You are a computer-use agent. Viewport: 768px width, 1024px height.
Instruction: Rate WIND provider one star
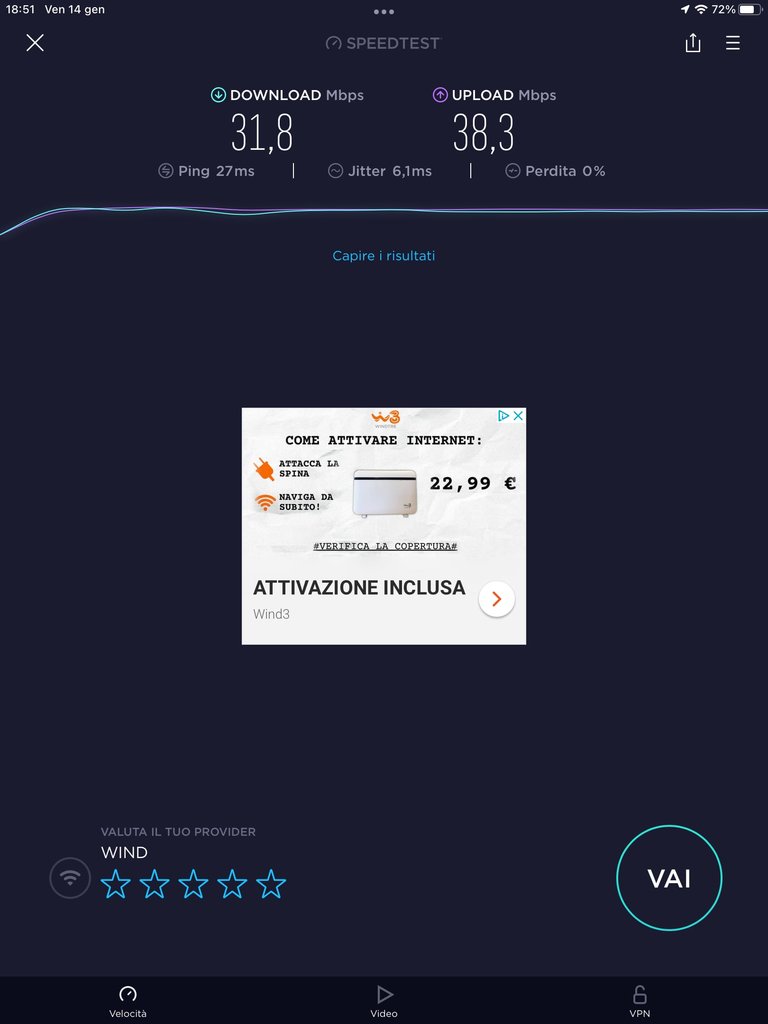(116, 884)
